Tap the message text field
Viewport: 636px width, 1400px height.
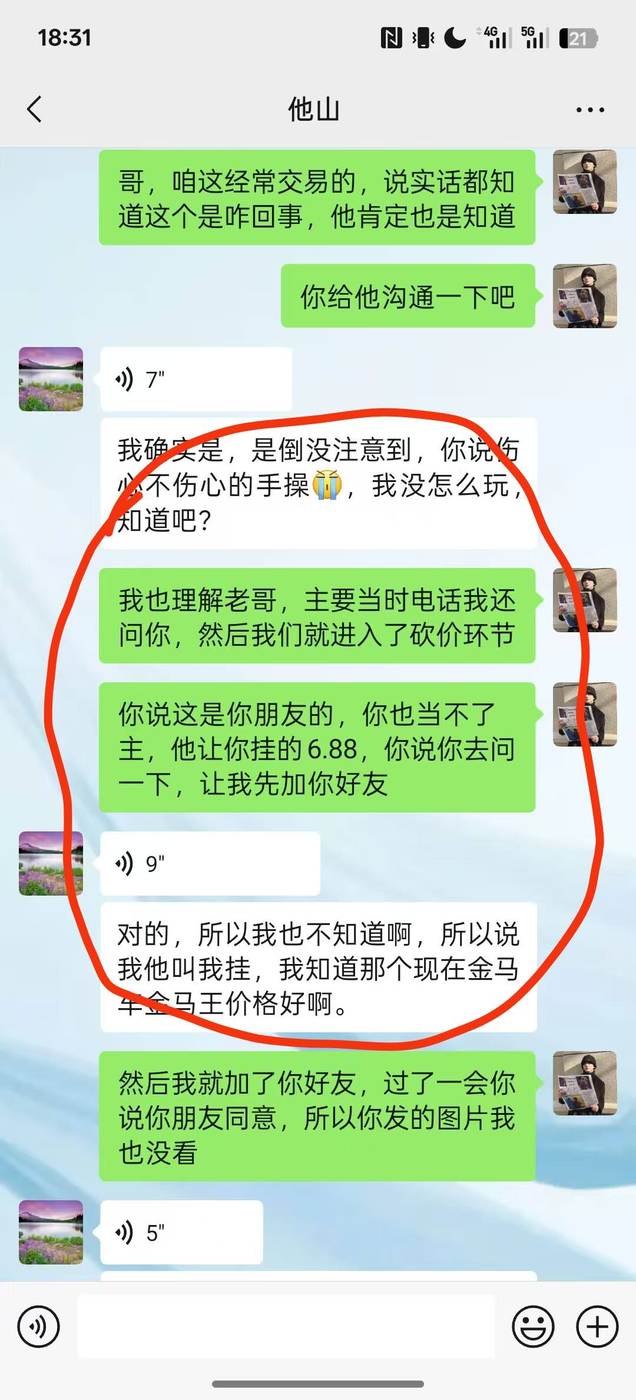(286, 1327)
